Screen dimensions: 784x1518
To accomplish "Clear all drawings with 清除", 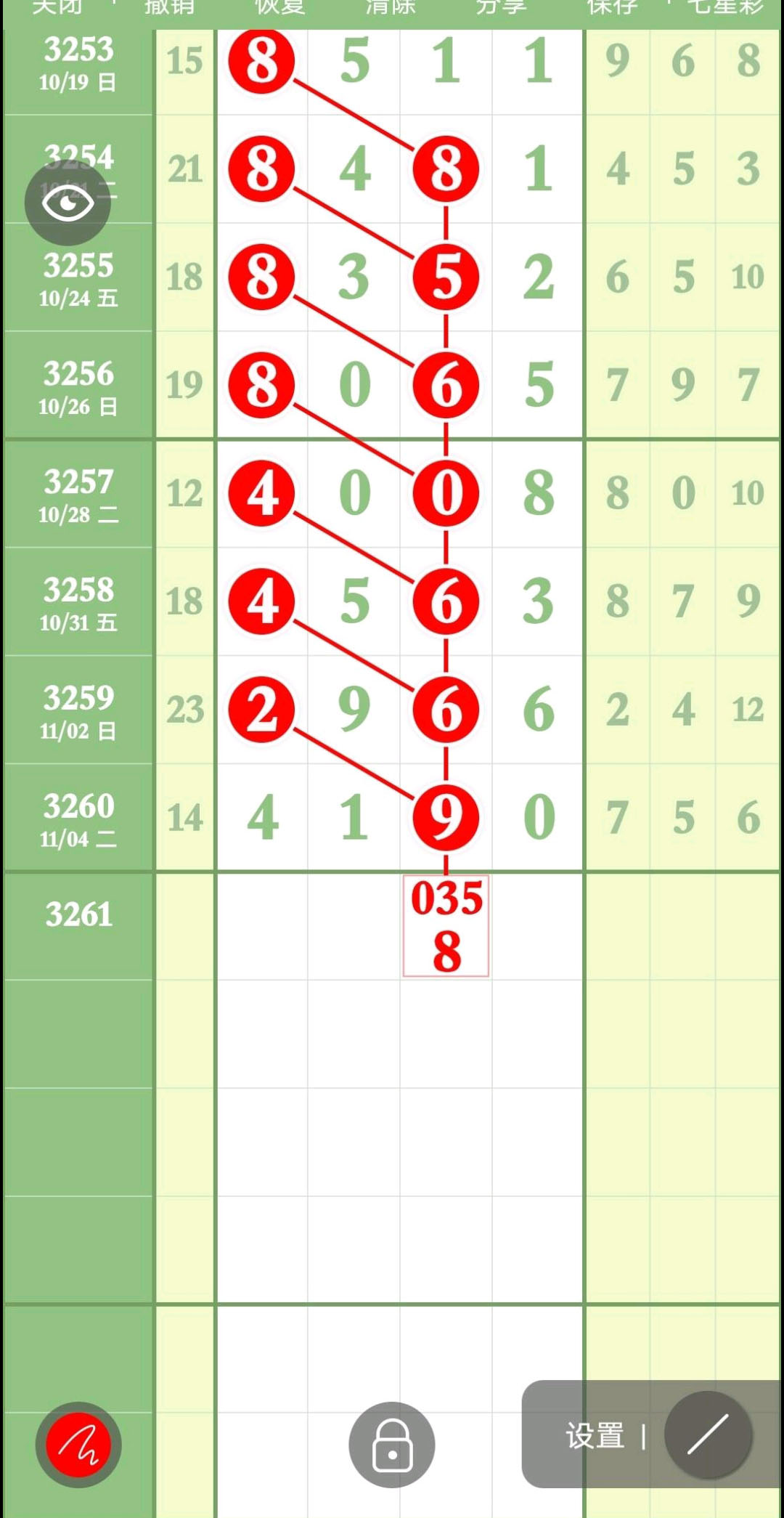I will click(391, 7).
